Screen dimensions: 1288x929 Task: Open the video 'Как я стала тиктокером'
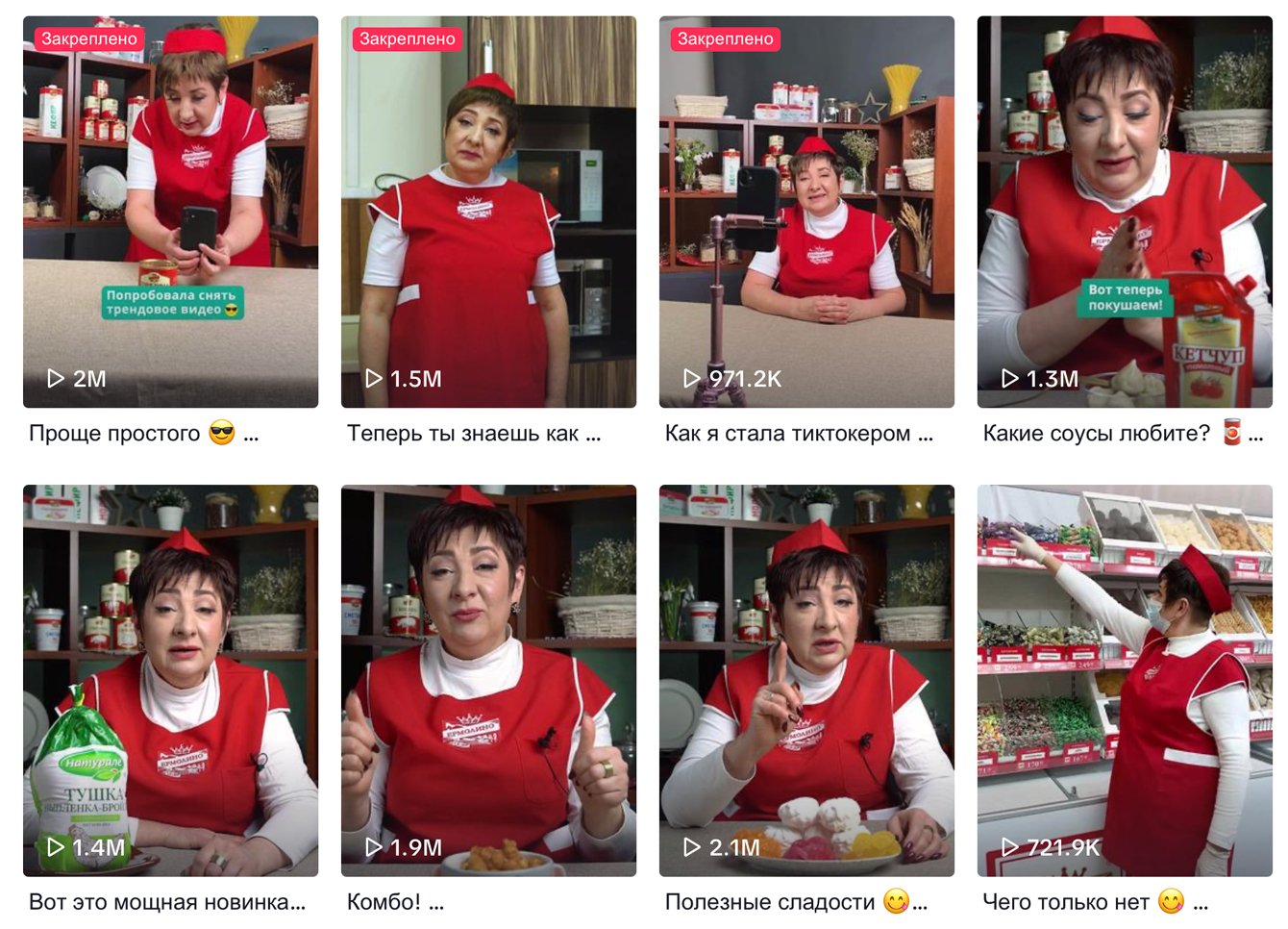pos(806,212)
